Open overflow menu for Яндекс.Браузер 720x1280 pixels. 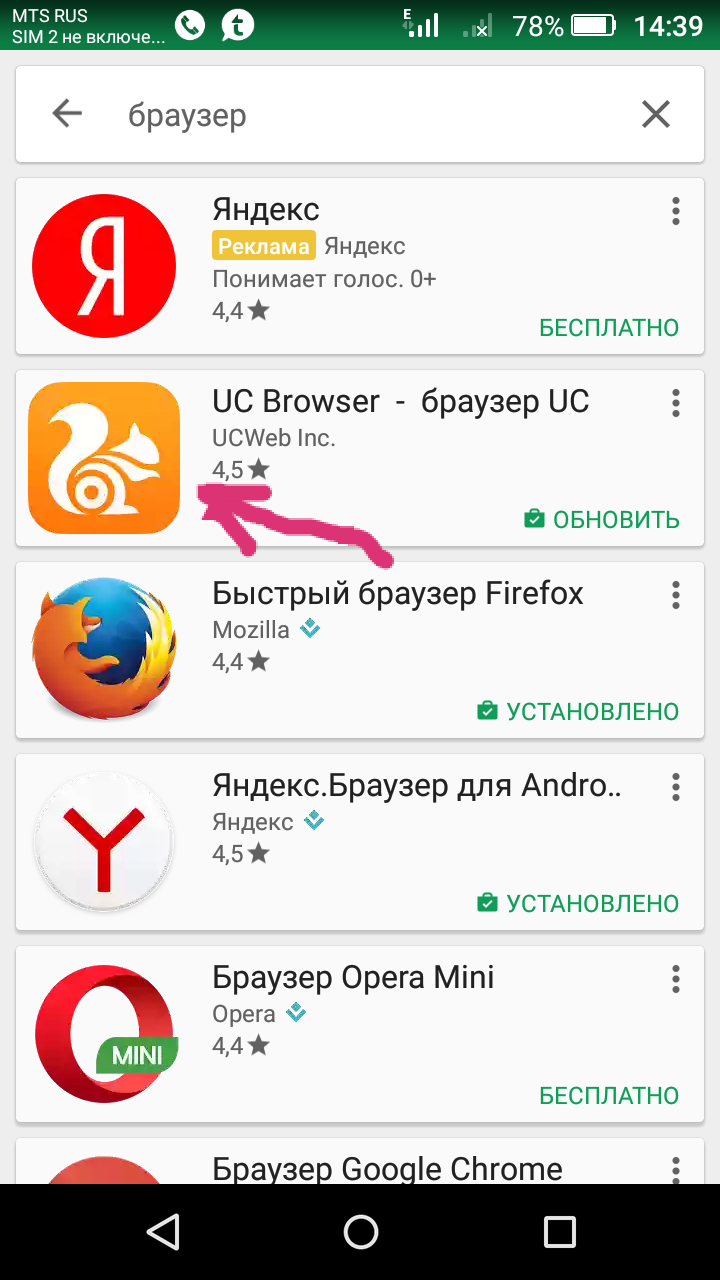point(676,787)
